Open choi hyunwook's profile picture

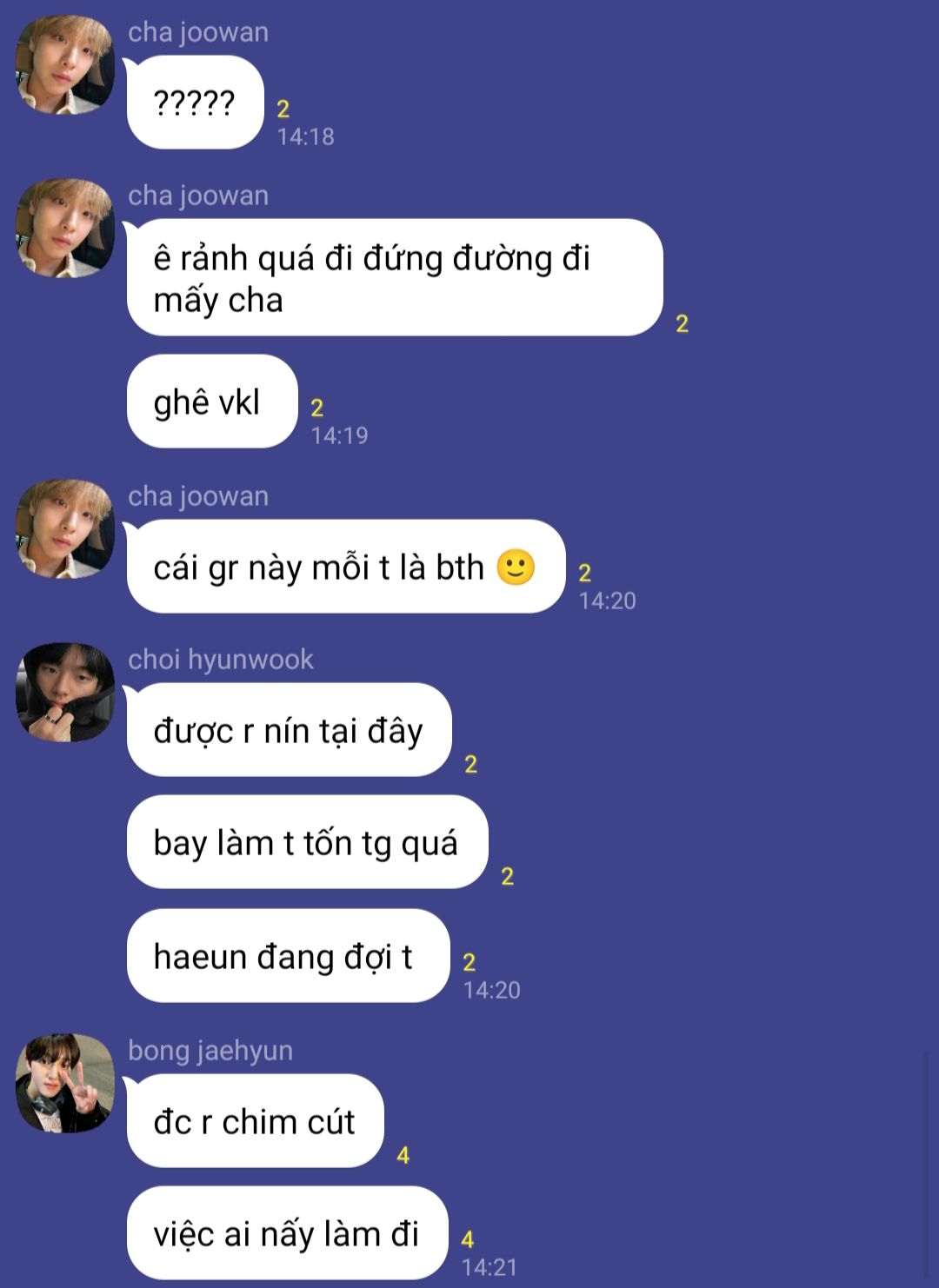tap(65, 693)
